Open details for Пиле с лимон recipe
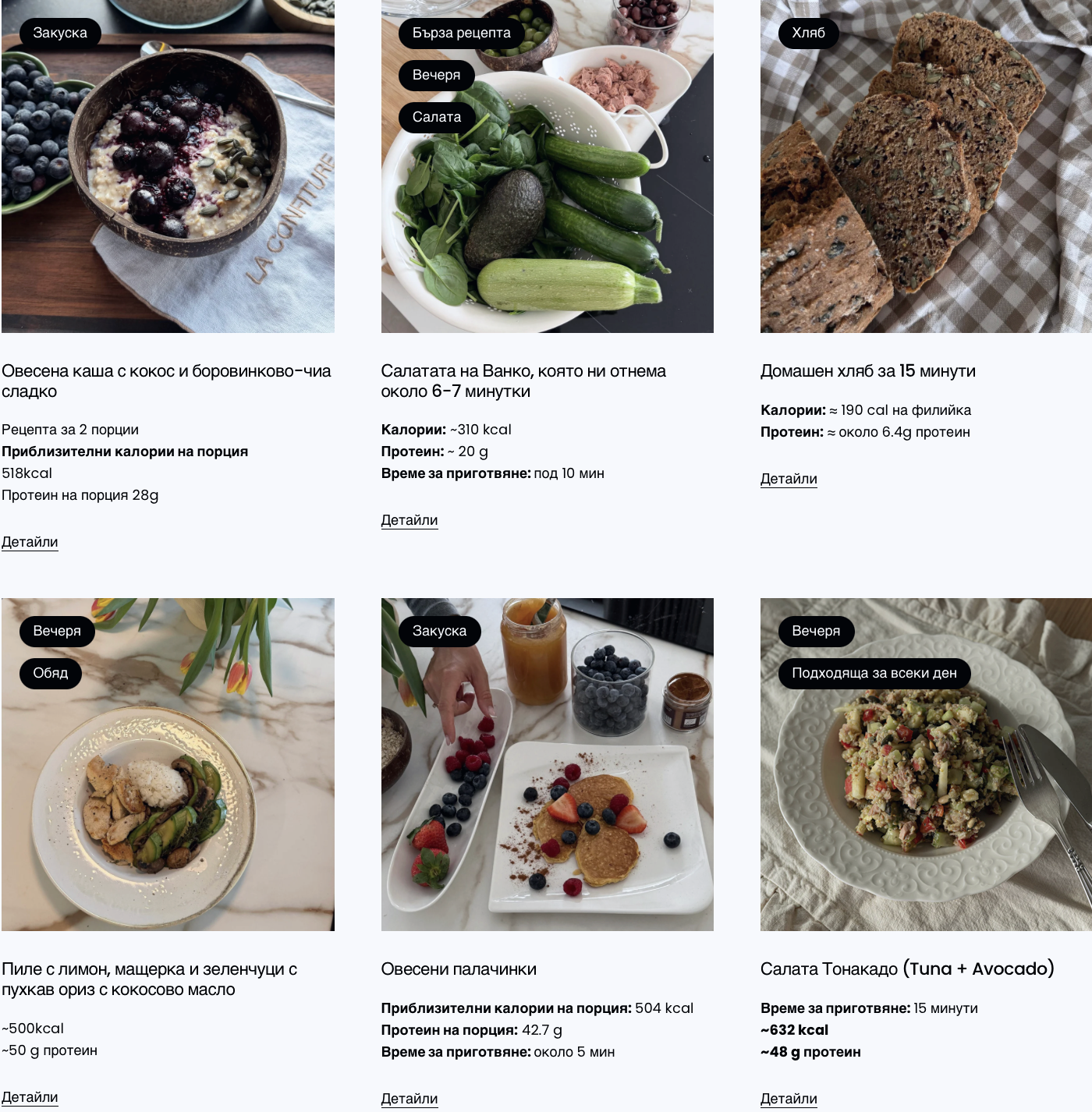Image resolution: width=1092 pixels, height=1112 pixels. click(30, 1097)
